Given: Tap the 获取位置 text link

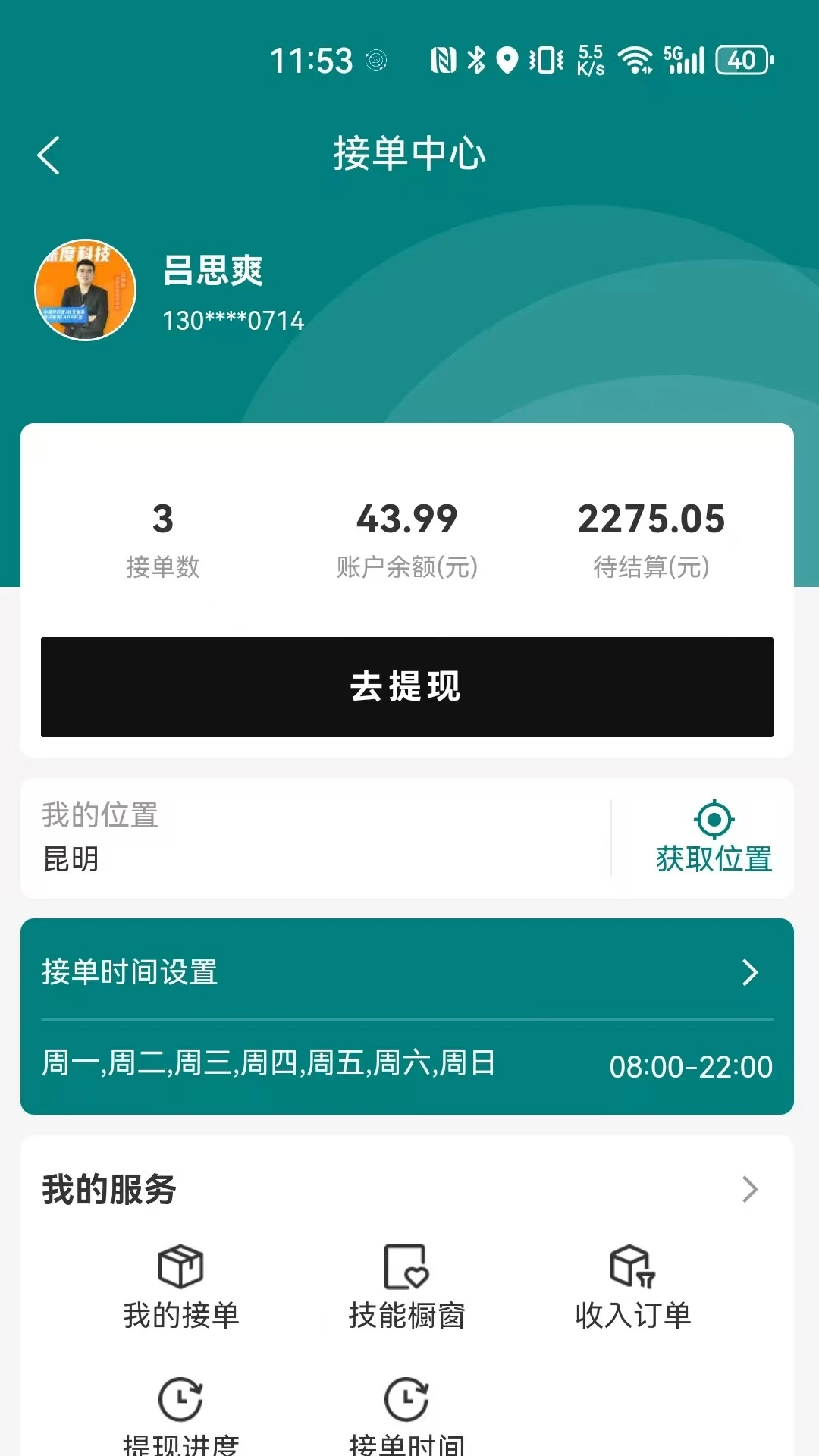Looking at the screenshot, I should 714,860.
